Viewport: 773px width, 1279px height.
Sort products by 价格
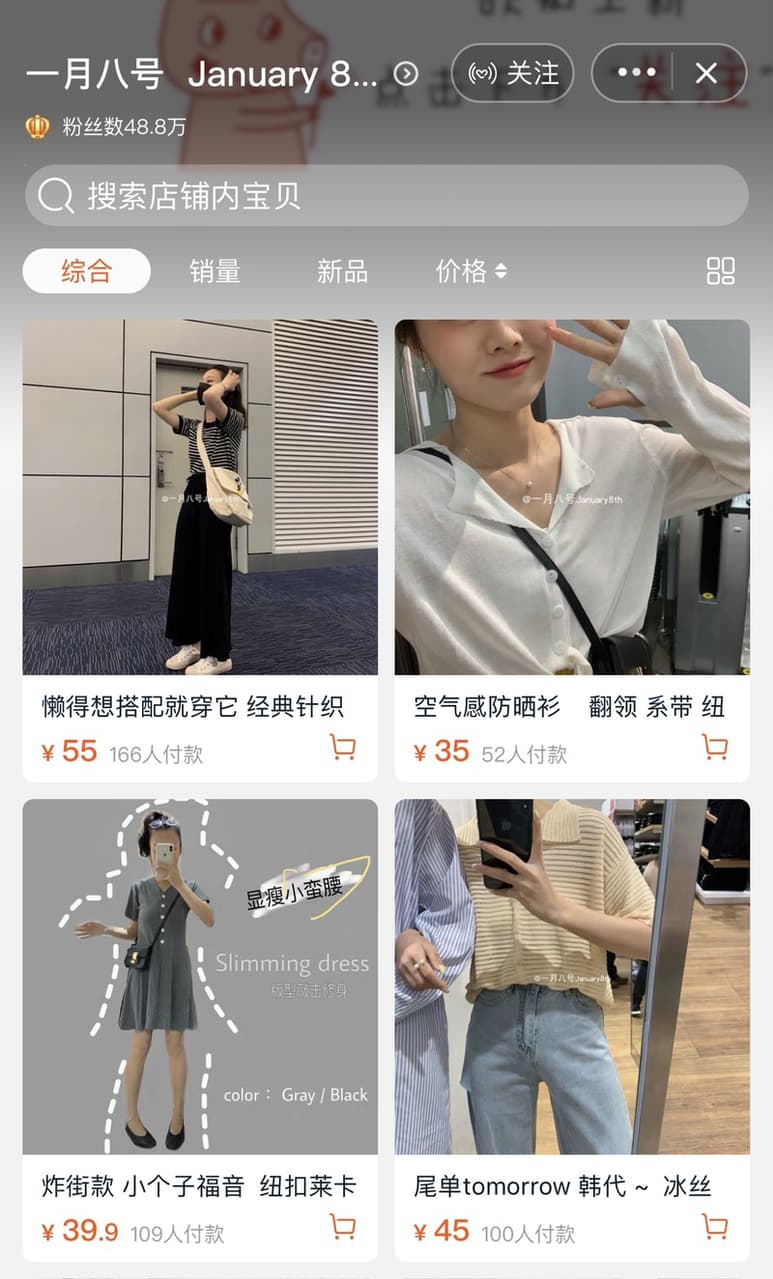pos(471,271)
